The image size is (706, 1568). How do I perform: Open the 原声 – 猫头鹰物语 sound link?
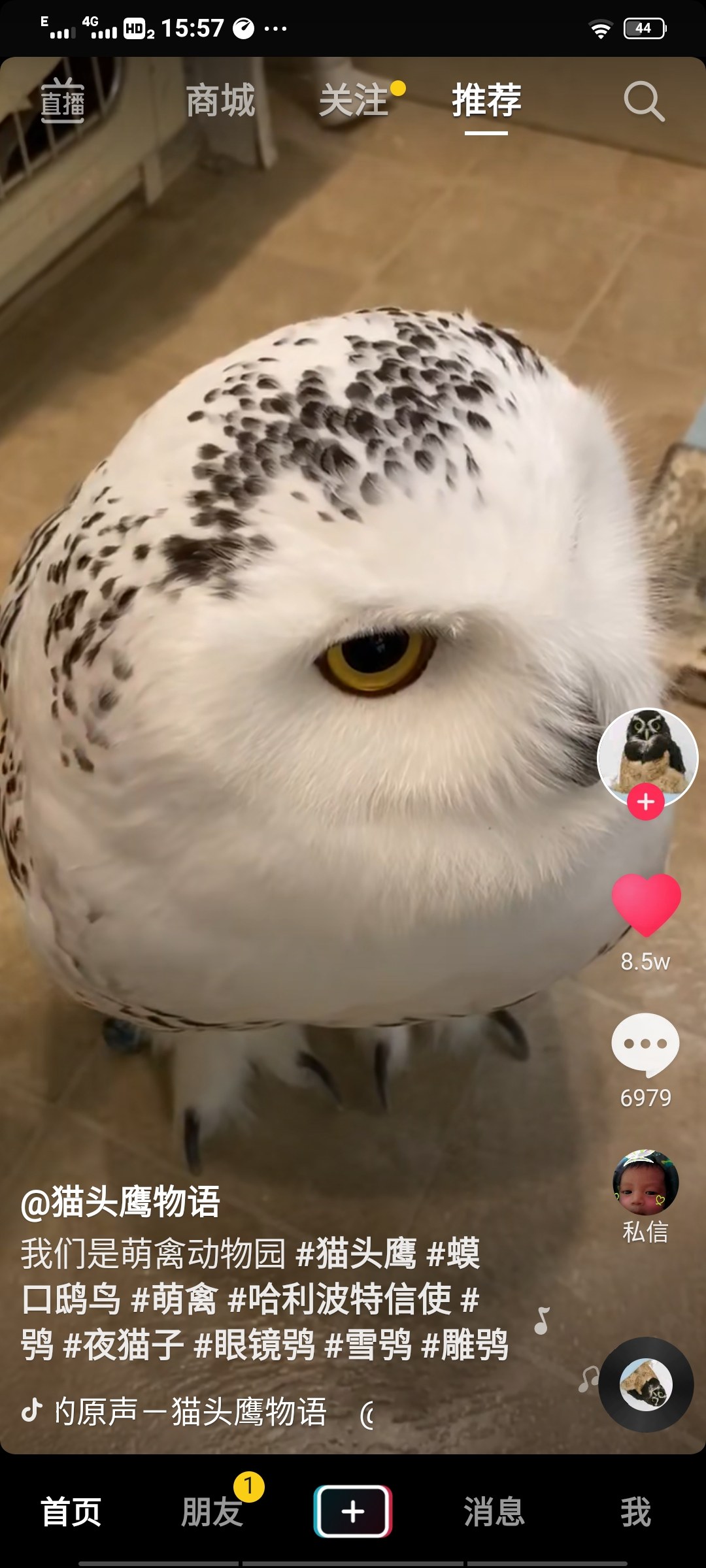191,1412
